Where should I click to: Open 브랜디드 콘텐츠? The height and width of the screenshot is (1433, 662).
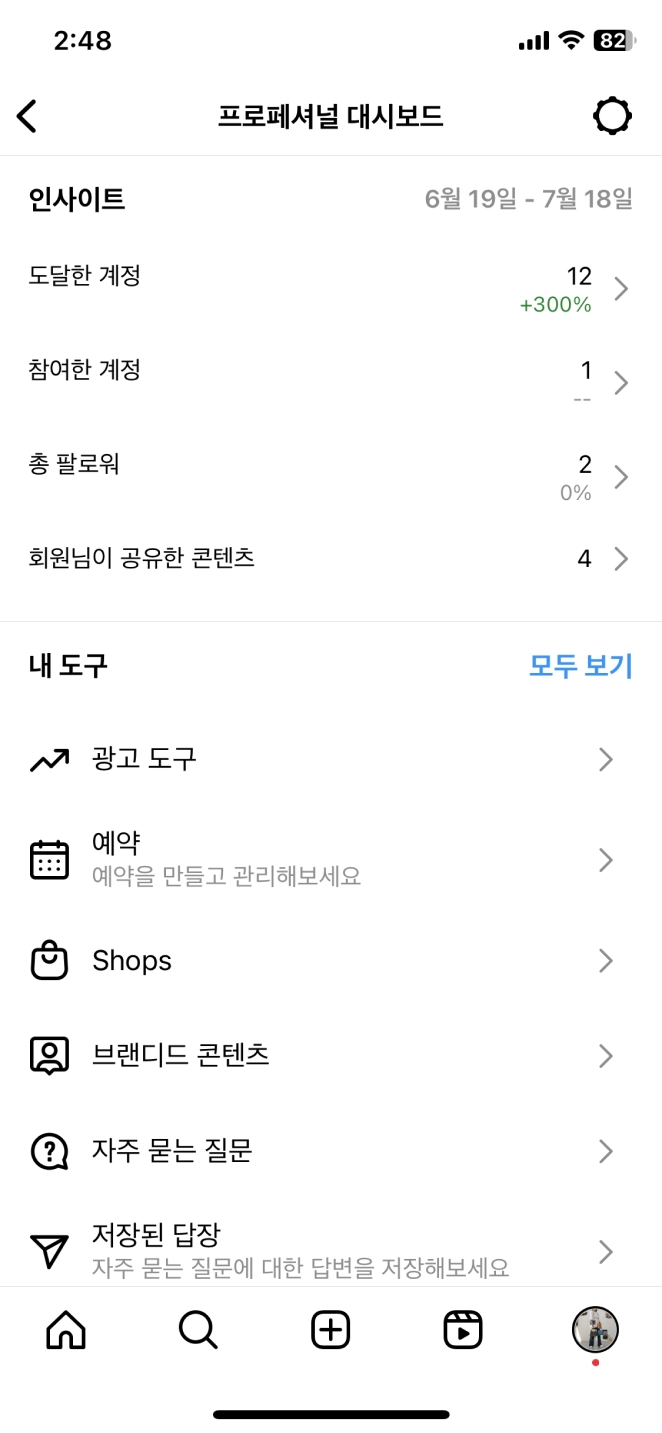[x=330, y=1055]
